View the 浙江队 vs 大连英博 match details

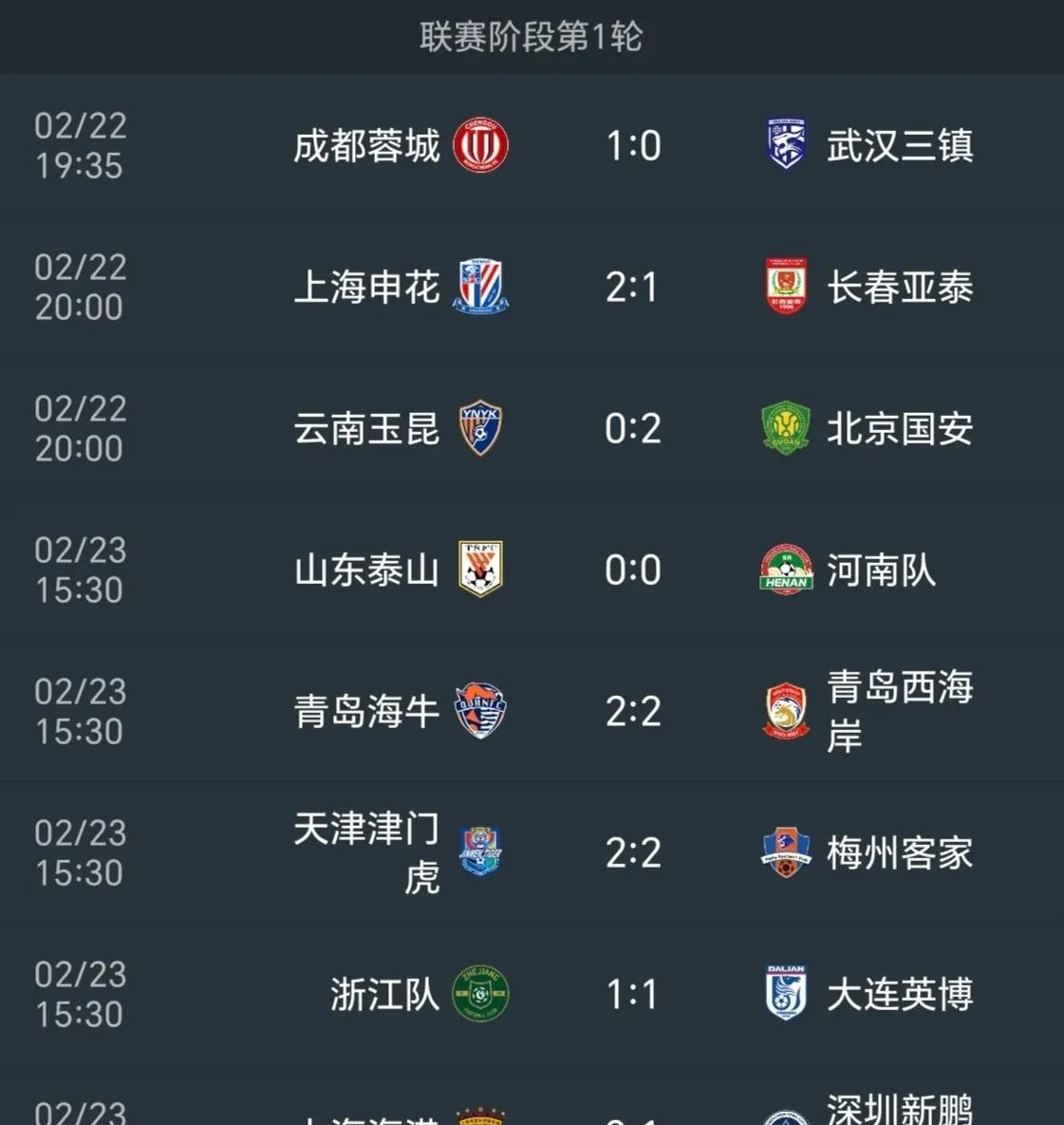click(632, 994)
